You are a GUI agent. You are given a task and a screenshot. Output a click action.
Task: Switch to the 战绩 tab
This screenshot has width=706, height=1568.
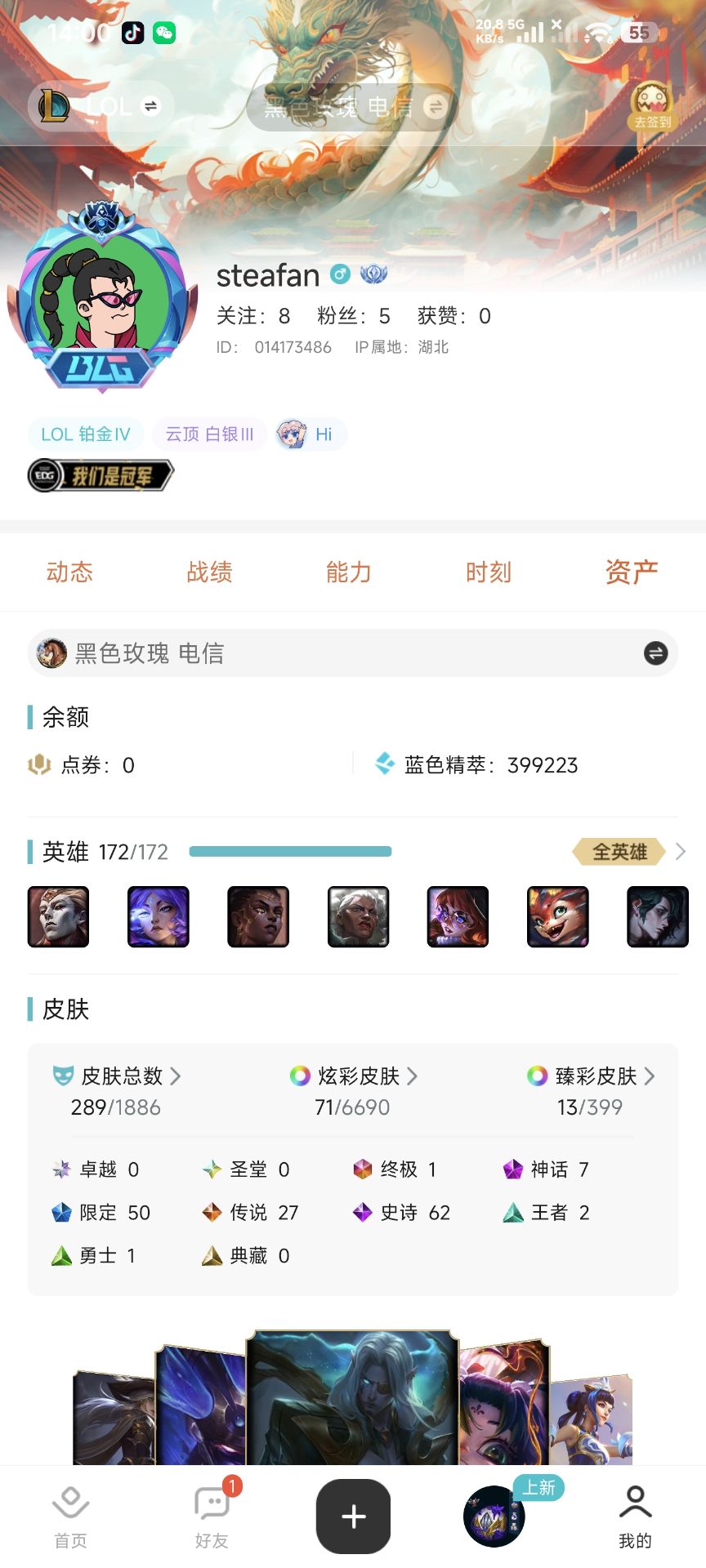click(x=209, y=572)
